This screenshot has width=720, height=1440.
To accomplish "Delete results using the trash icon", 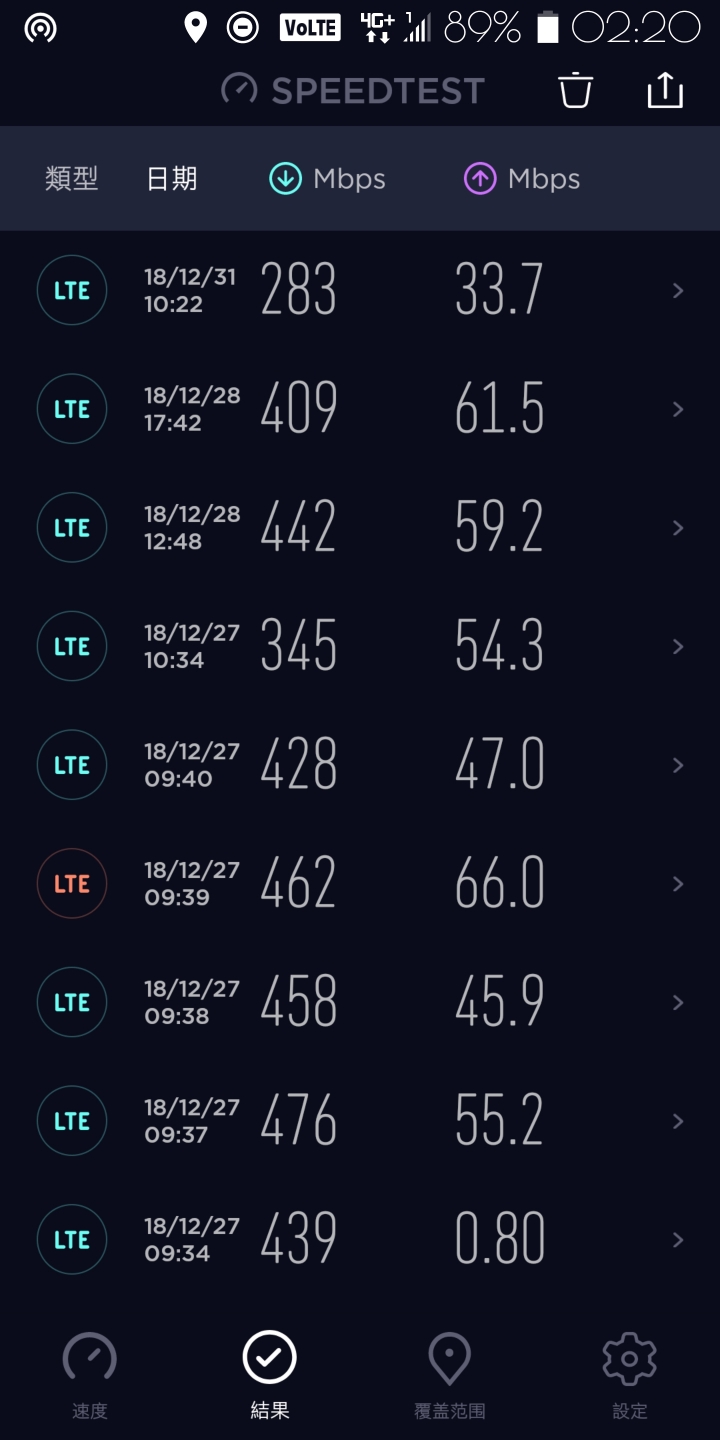I will [575, 90].
